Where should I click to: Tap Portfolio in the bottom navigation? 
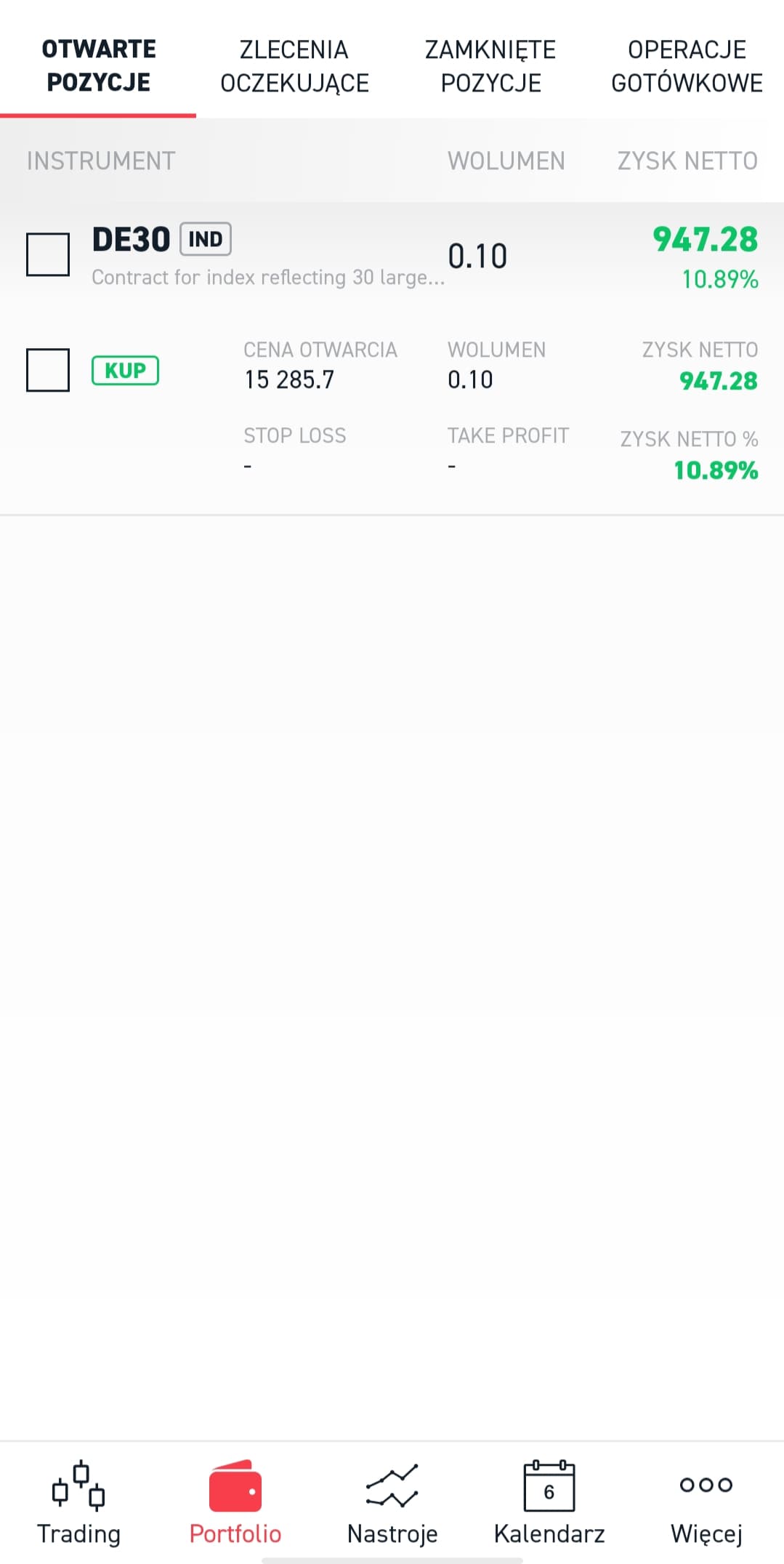click(235, 1502)
